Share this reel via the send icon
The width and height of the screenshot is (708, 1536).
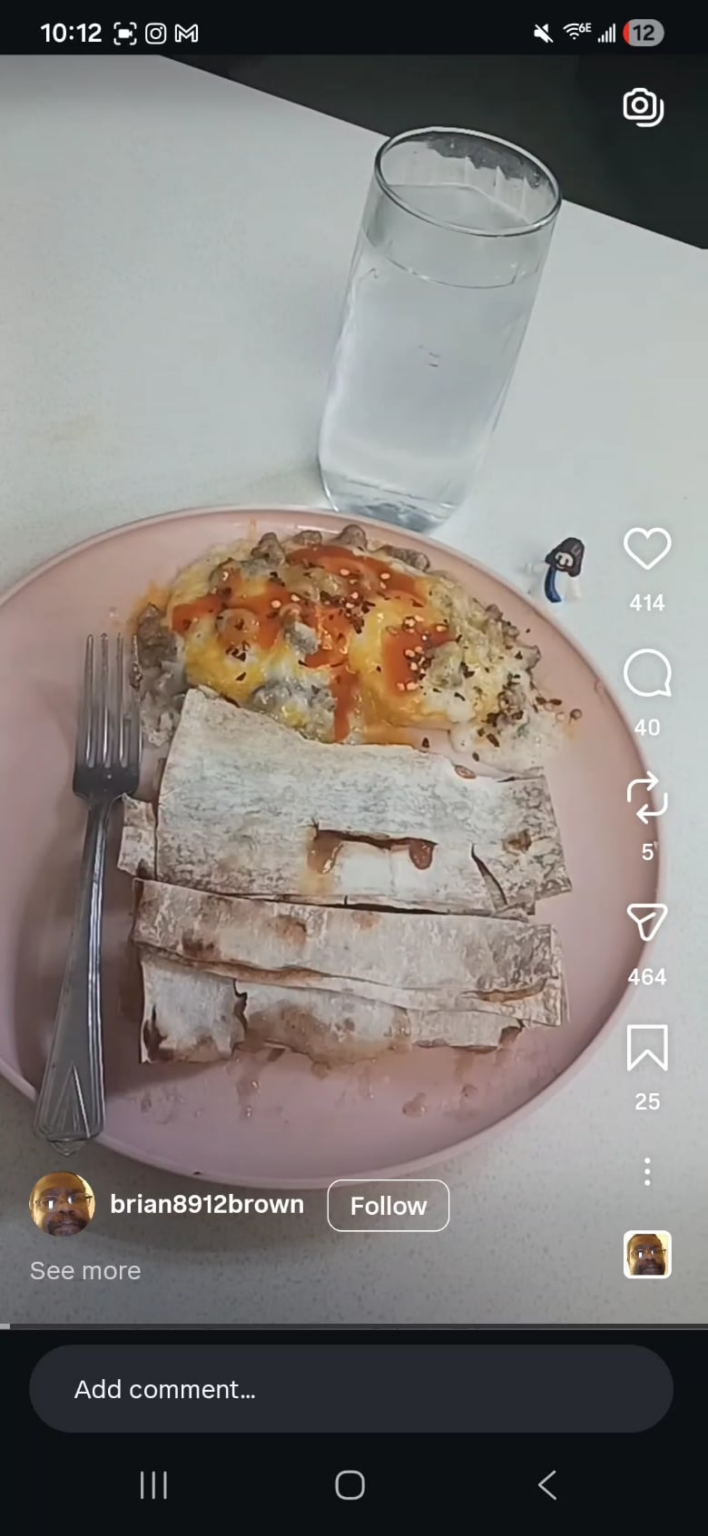(647, 923)
